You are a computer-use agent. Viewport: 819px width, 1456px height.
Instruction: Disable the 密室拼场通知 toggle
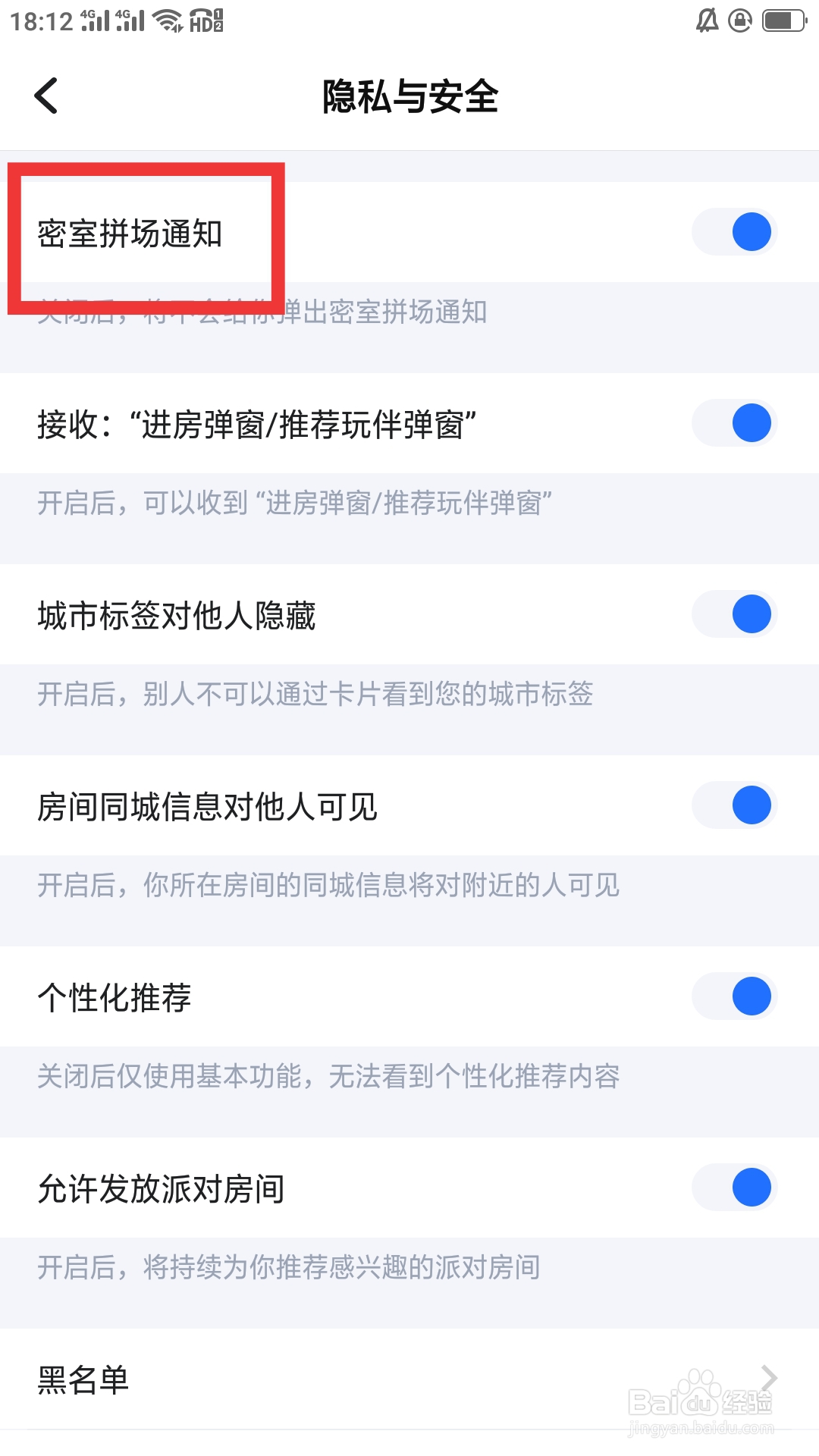[733, 232]
